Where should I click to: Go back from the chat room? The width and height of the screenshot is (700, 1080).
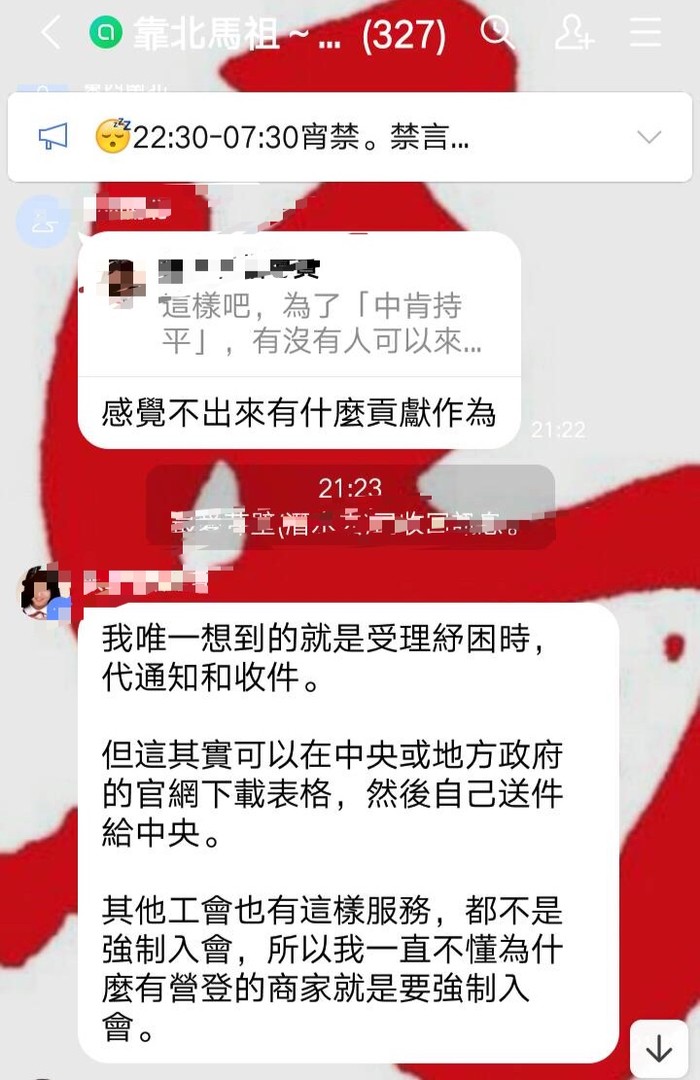coord(50,34)
